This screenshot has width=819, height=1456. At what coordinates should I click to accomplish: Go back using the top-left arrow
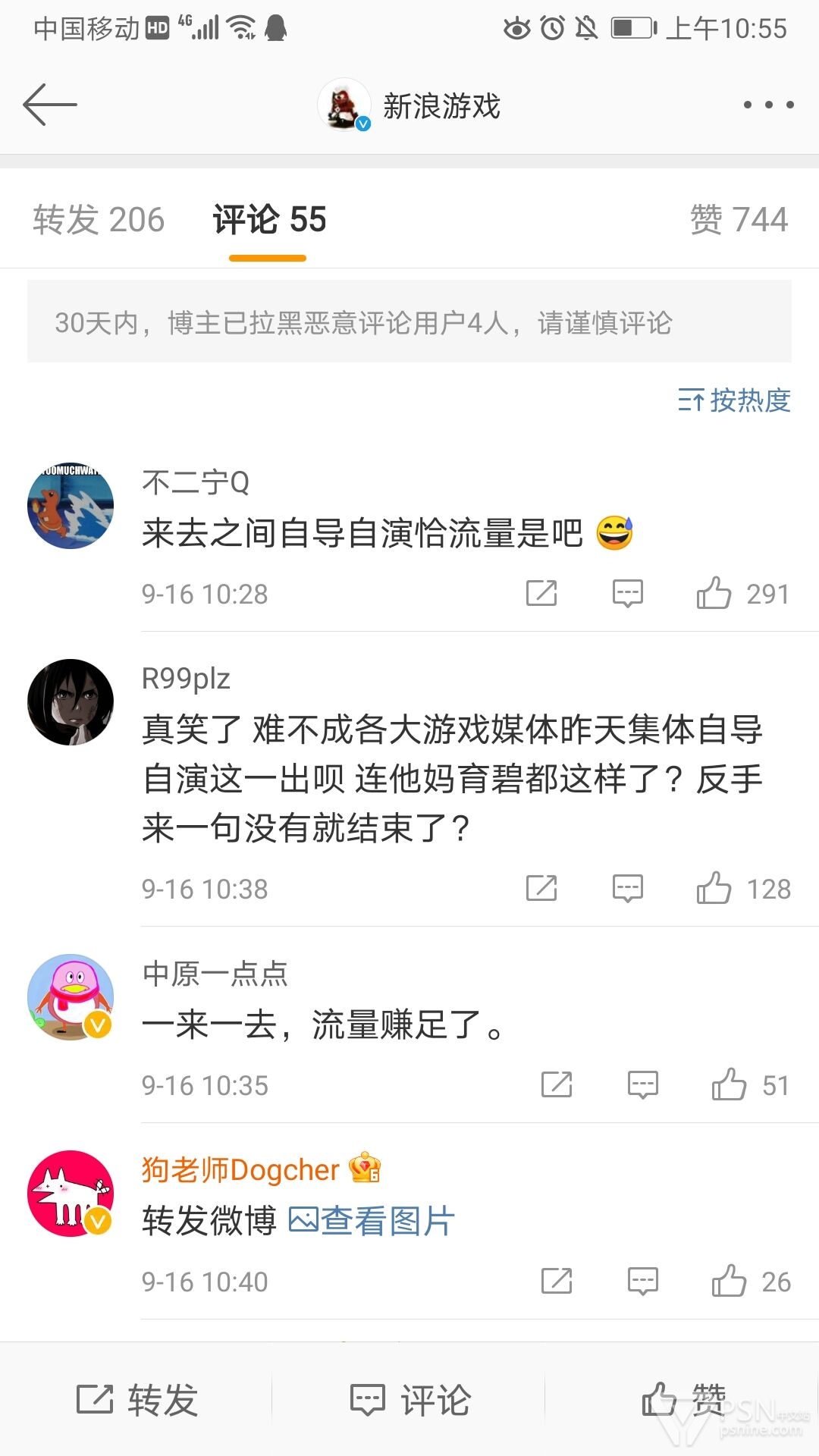coord(50,105)
